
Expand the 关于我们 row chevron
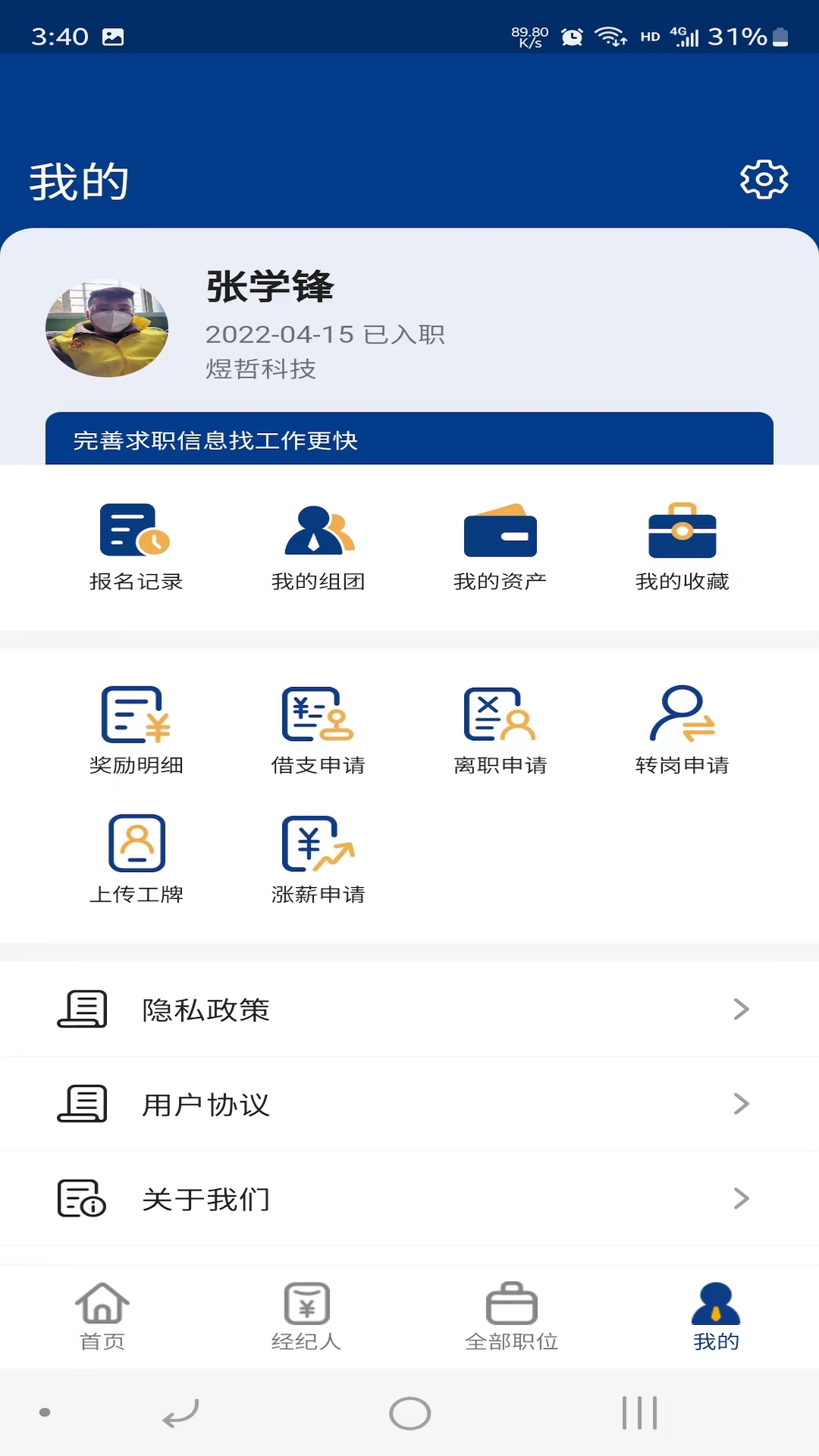741,1199
